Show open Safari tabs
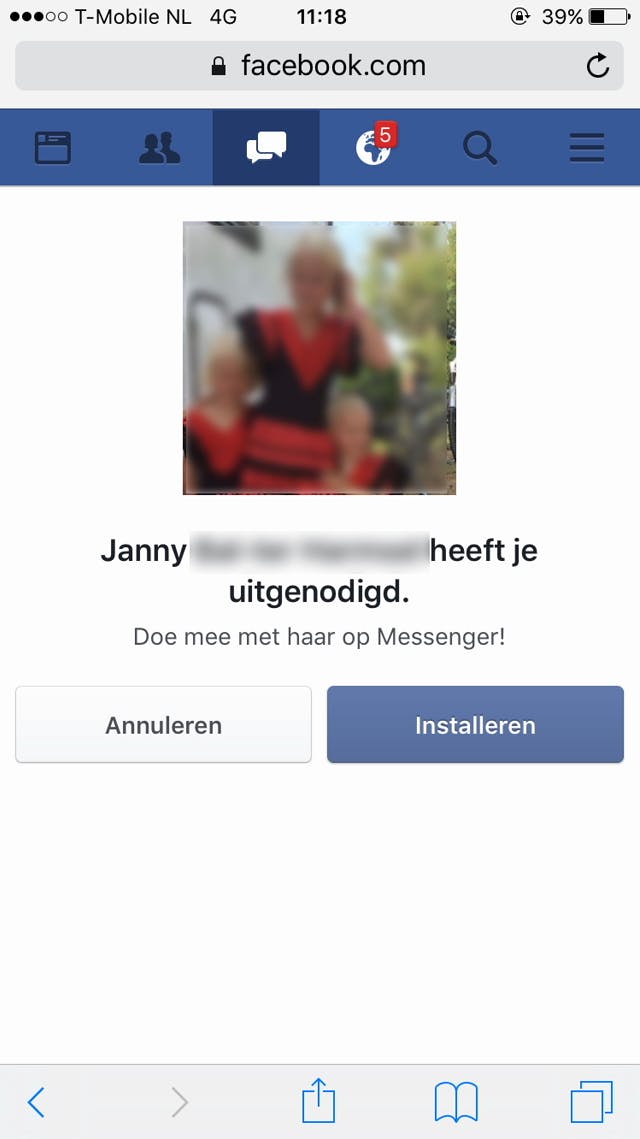The width and height of the screenshot is (640, 1139). click(x=591, y=1102)
